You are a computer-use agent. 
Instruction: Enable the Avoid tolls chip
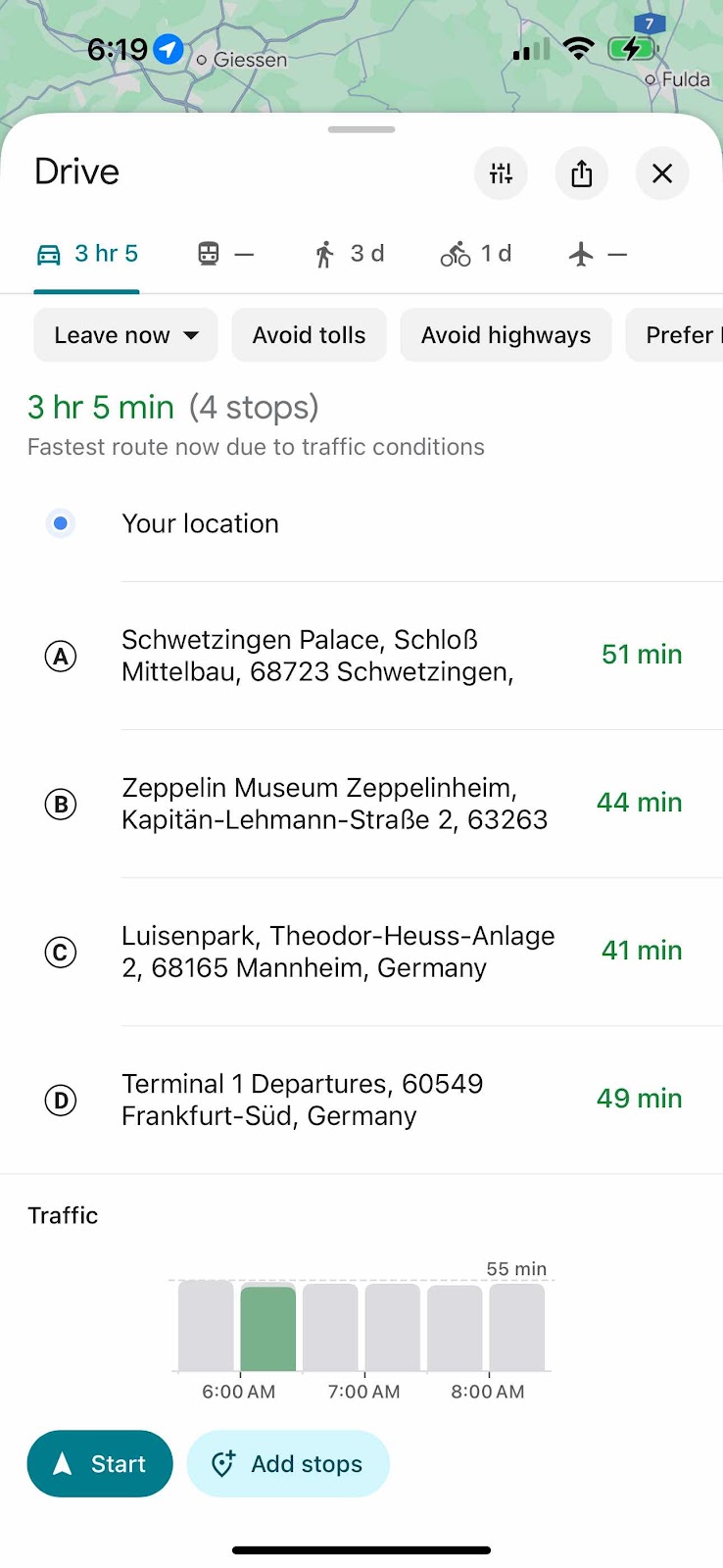[x=309, y=335]
